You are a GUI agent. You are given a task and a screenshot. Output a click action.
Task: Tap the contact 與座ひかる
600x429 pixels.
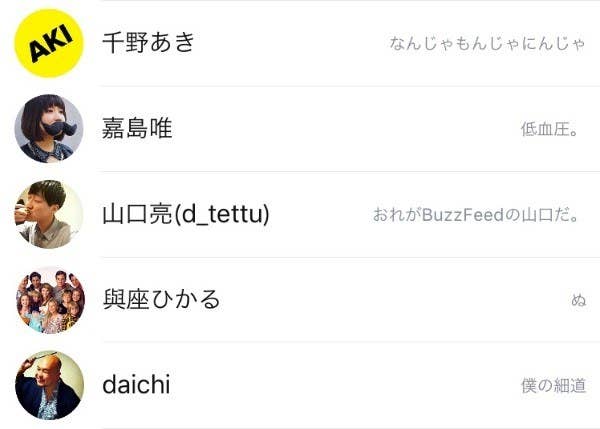[x=161, y=299]
